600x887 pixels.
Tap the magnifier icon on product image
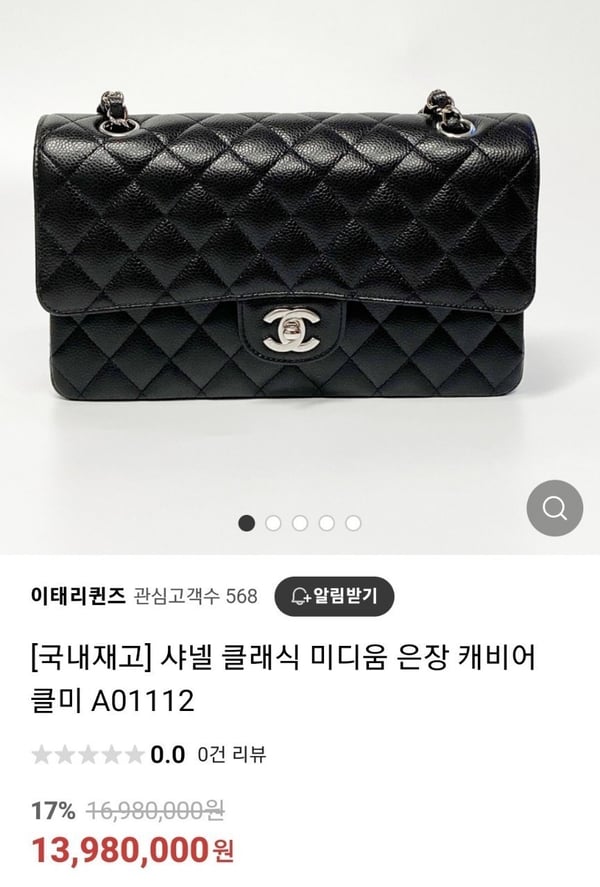(x=554, y=509)
